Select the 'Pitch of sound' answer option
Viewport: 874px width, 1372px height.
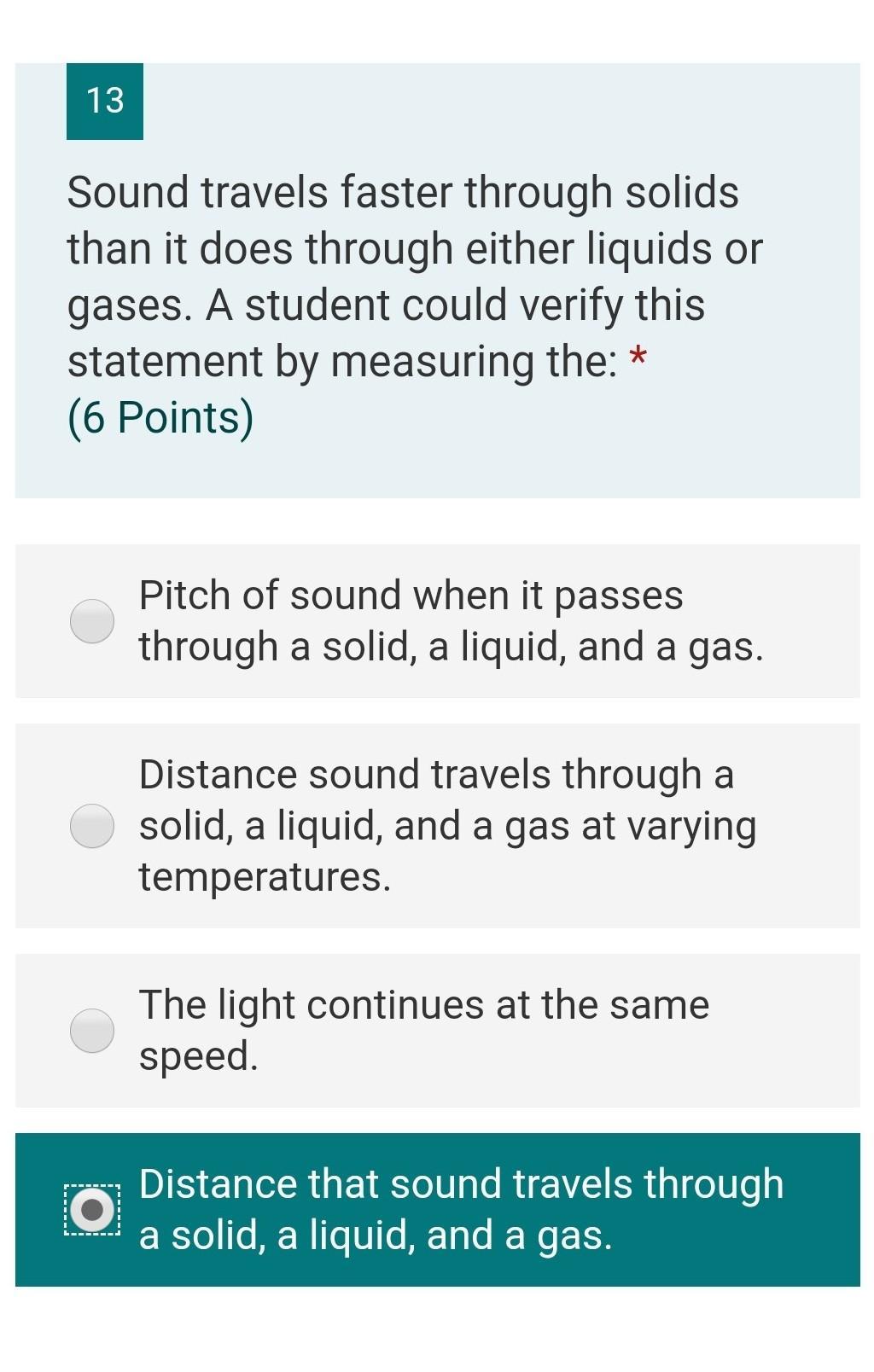coord(92,621)
